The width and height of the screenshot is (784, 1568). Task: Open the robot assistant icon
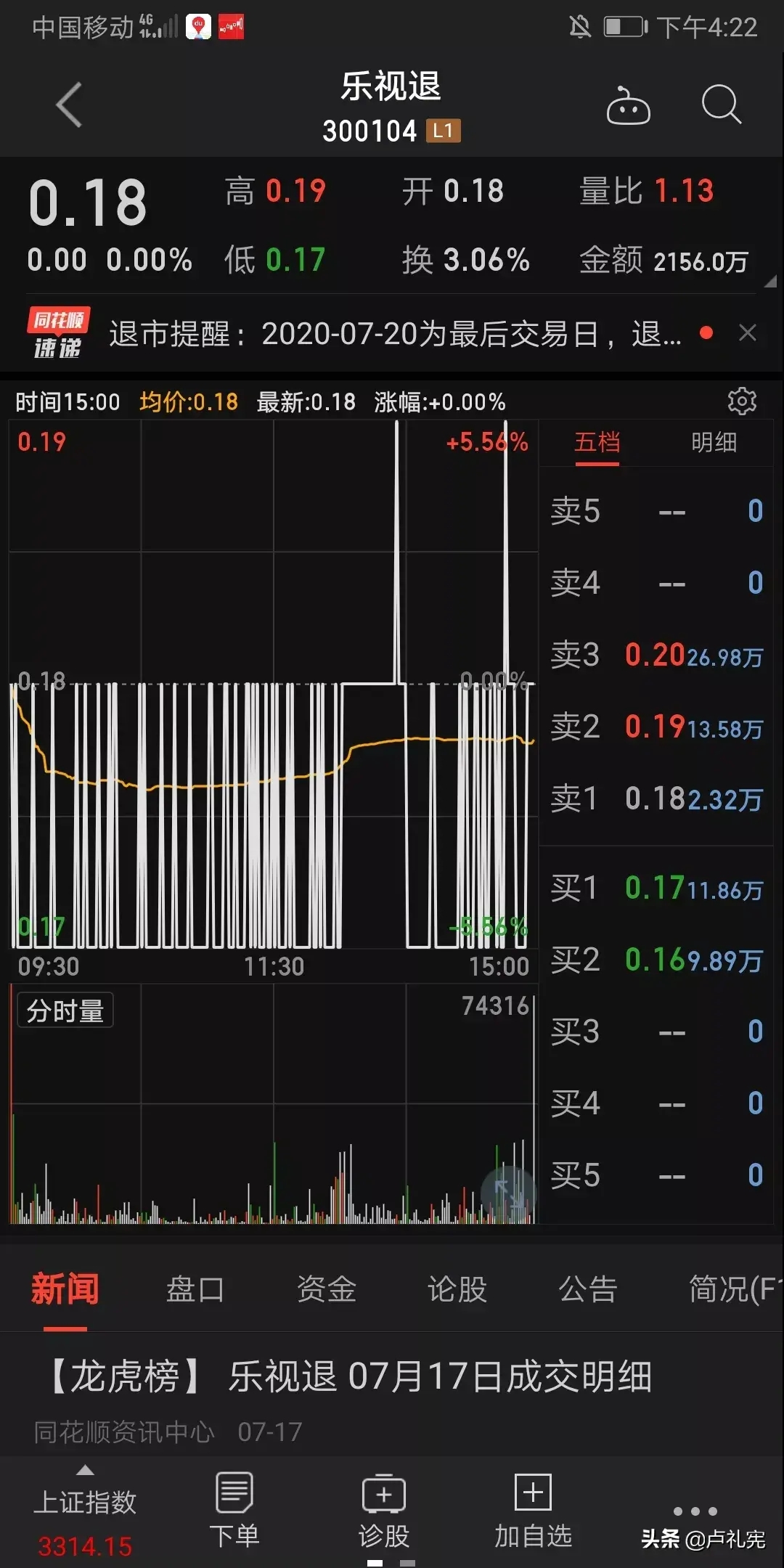pyautogui.click(x=628, y=106)
